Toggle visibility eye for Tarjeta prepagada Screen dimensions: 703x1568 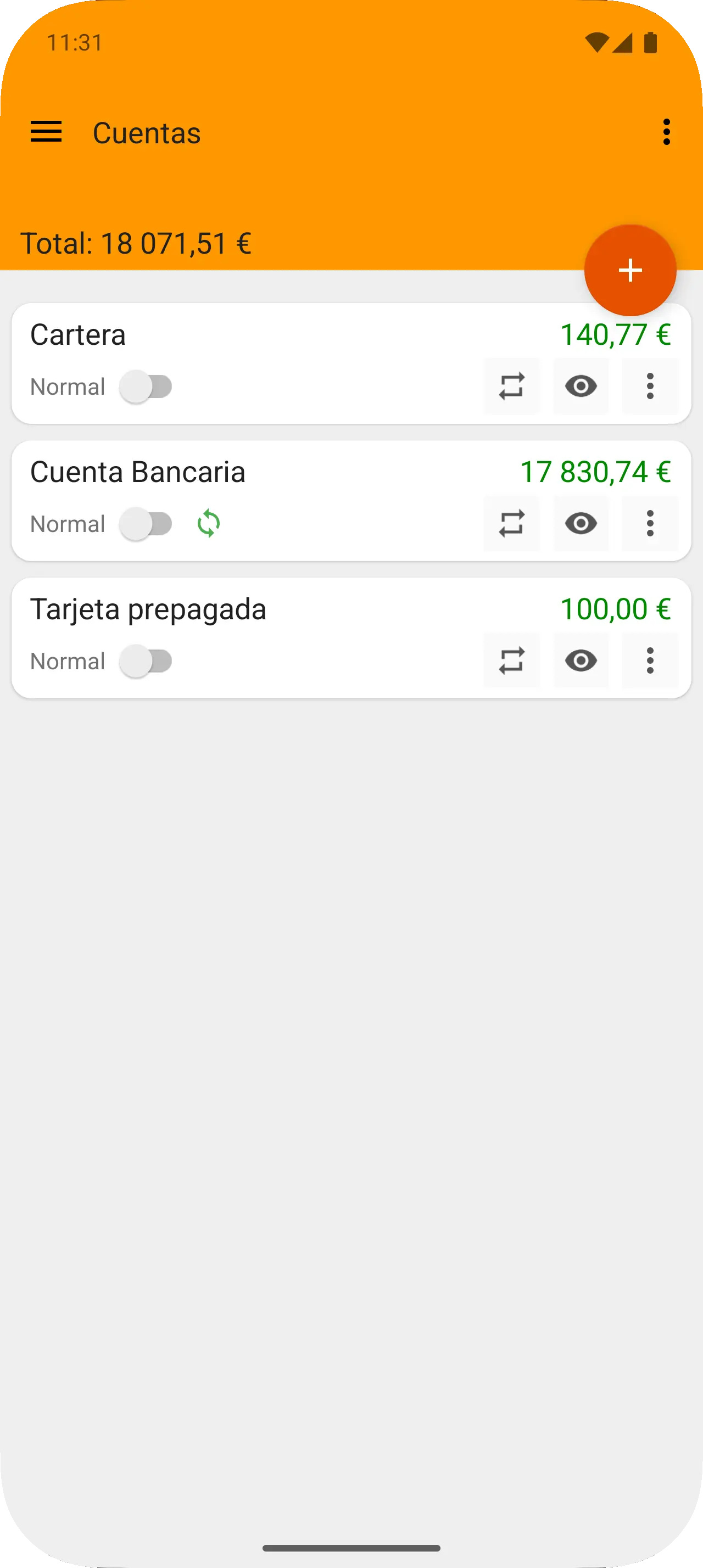click(x=581, y=661)
